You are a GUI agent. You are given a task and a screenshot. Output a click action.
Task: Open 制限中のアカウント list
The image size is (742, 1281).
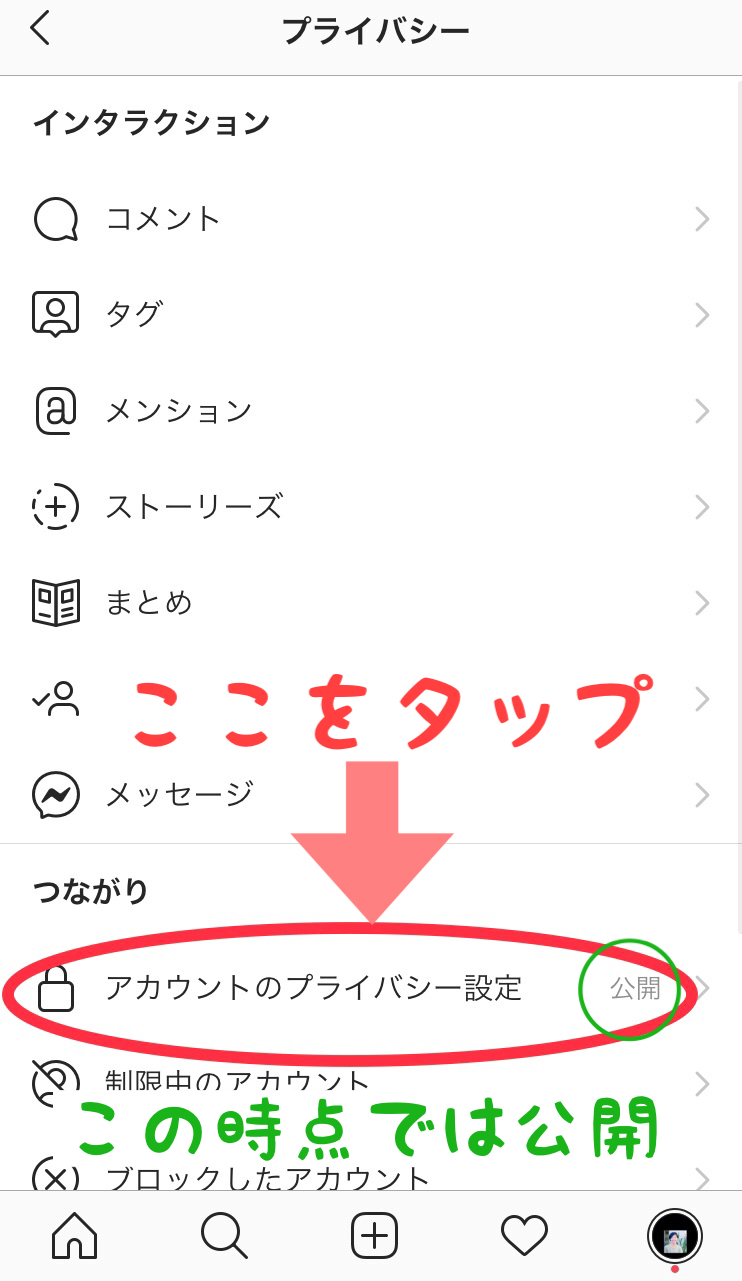tap(238, 1082)
